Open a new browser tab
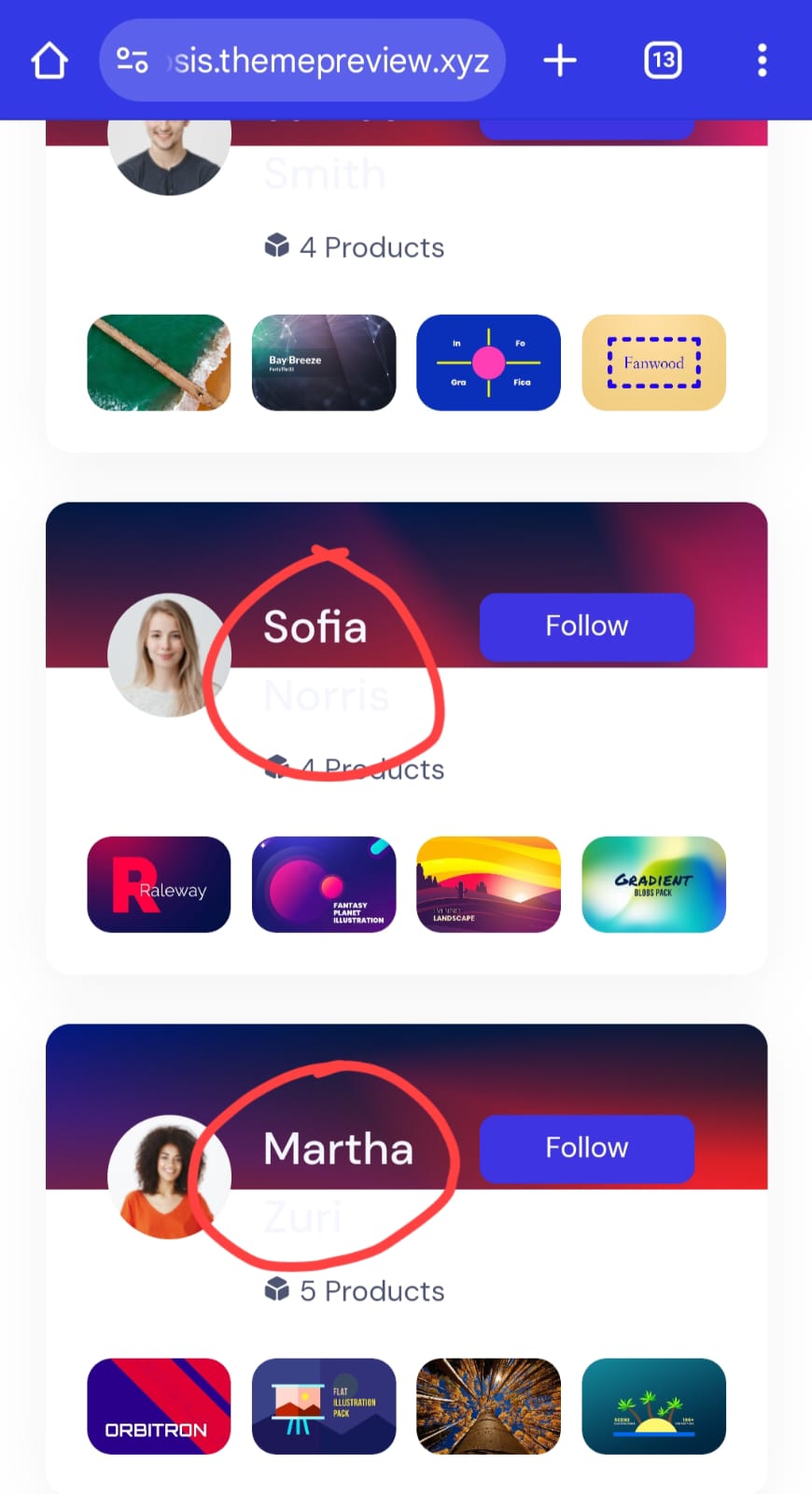The width and height of the screenshot is (812, 1494). (560, 61)
